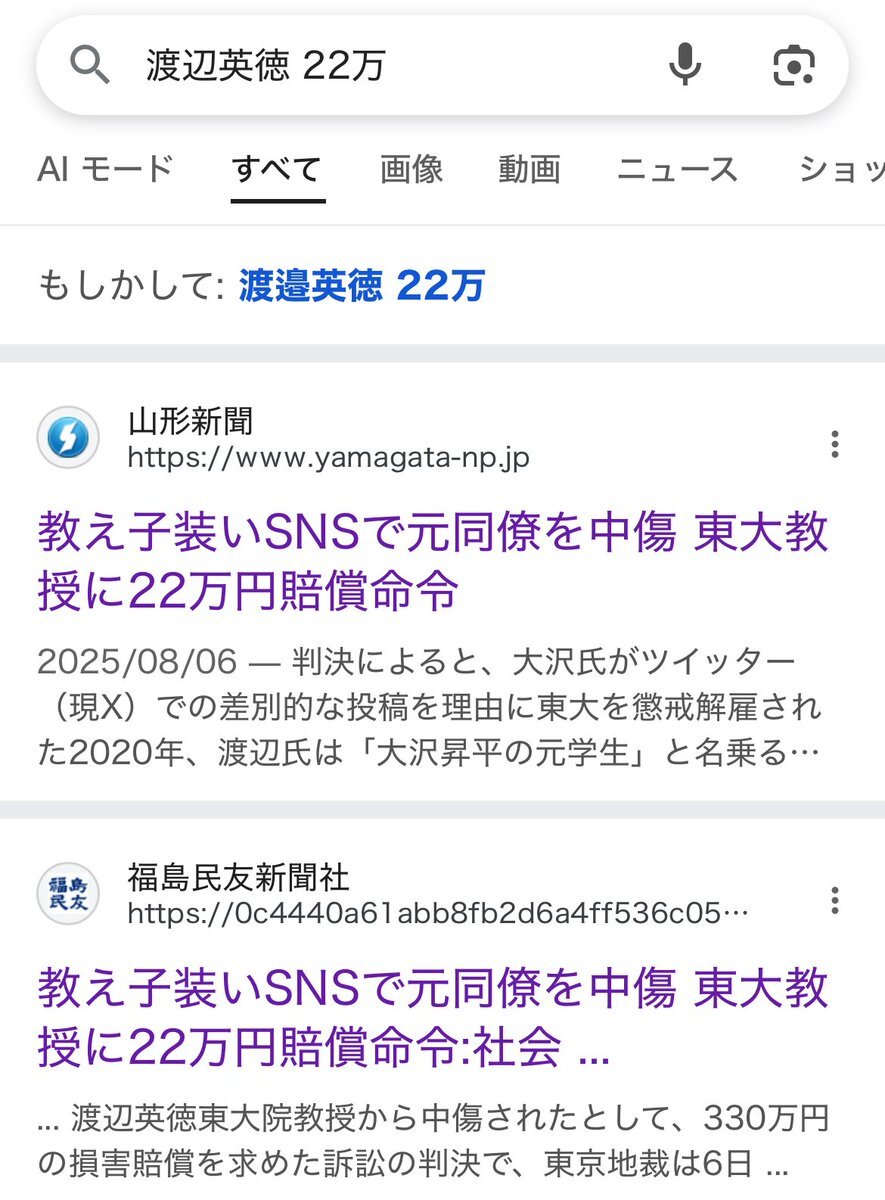Screen dimensions: 885x1200
Task: Switch to the AI モード tab
Action: tap(106, 169)
